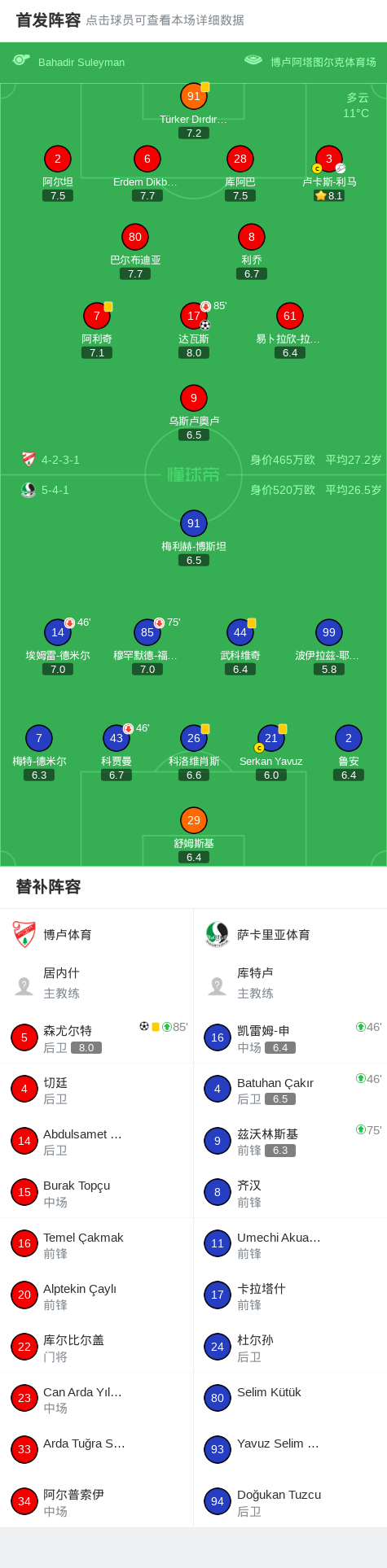Open substitute 切廷 number 4
The width and height of the screenshot is (387, 1568).
tap(97, 1089)
